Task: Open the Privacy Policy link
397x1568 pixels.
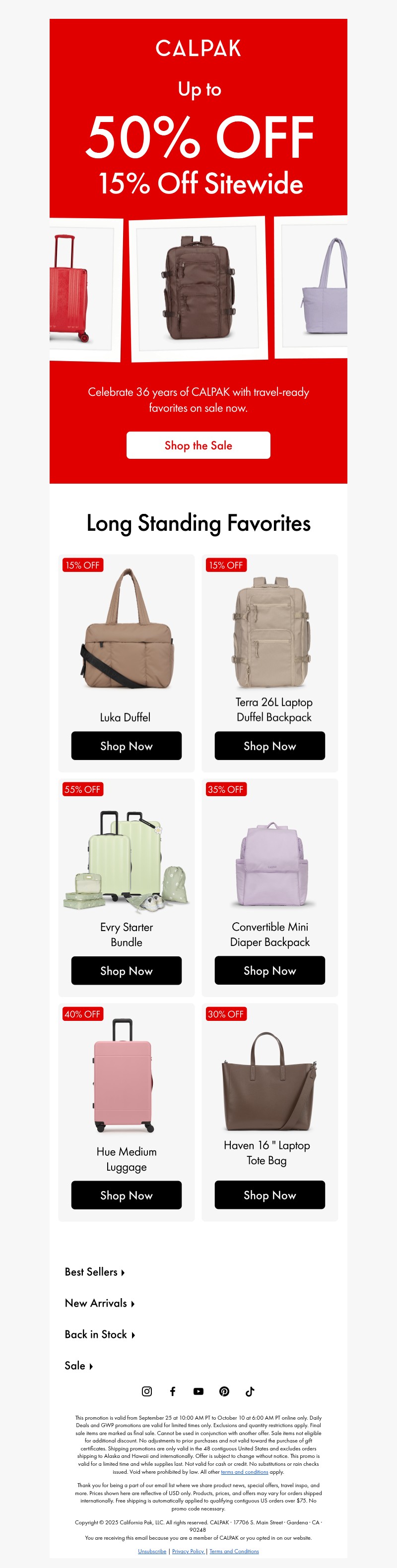Action: coord(188,1551)
